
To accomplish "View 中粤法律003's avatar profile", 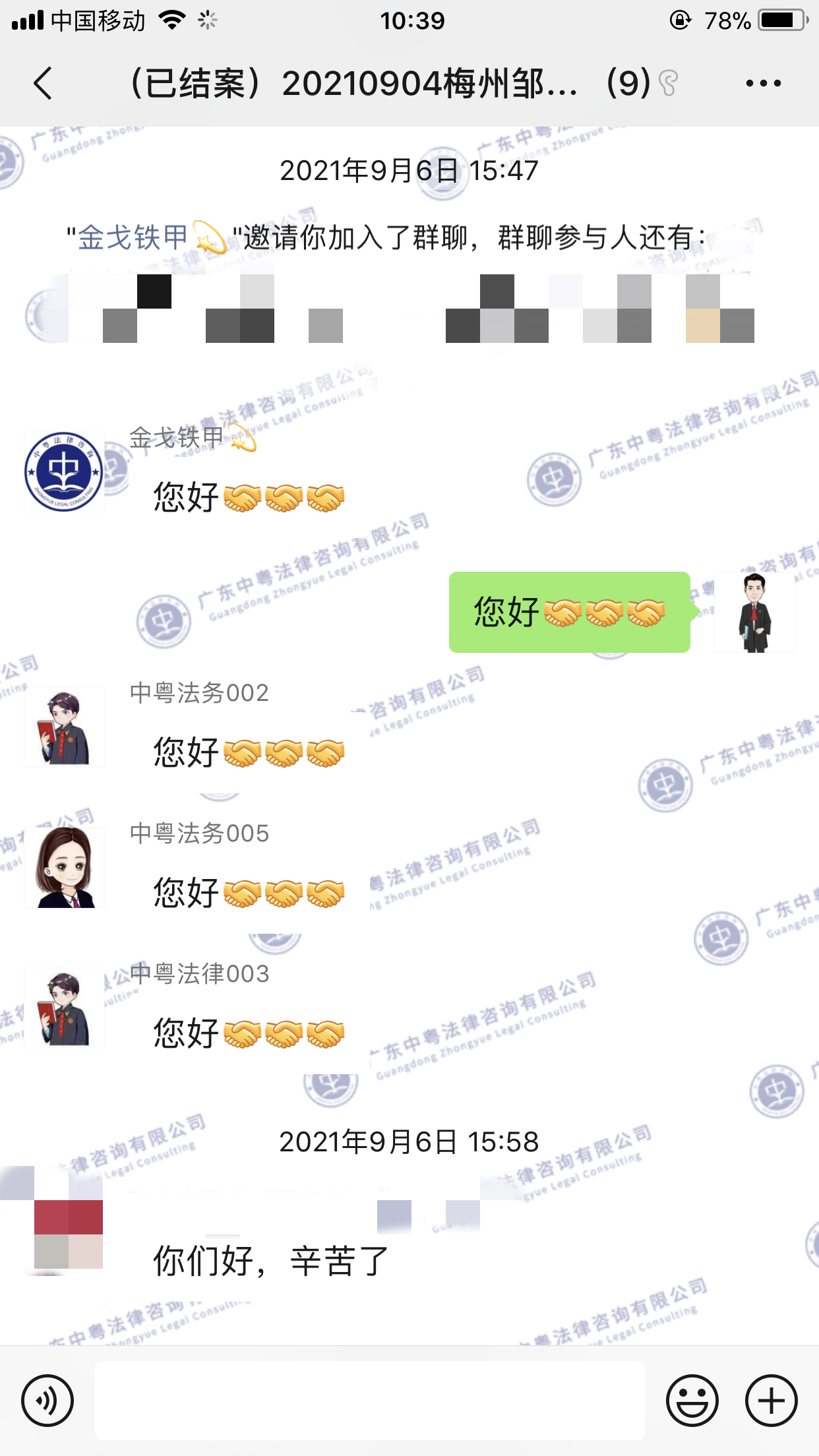I will point(64,1008).
